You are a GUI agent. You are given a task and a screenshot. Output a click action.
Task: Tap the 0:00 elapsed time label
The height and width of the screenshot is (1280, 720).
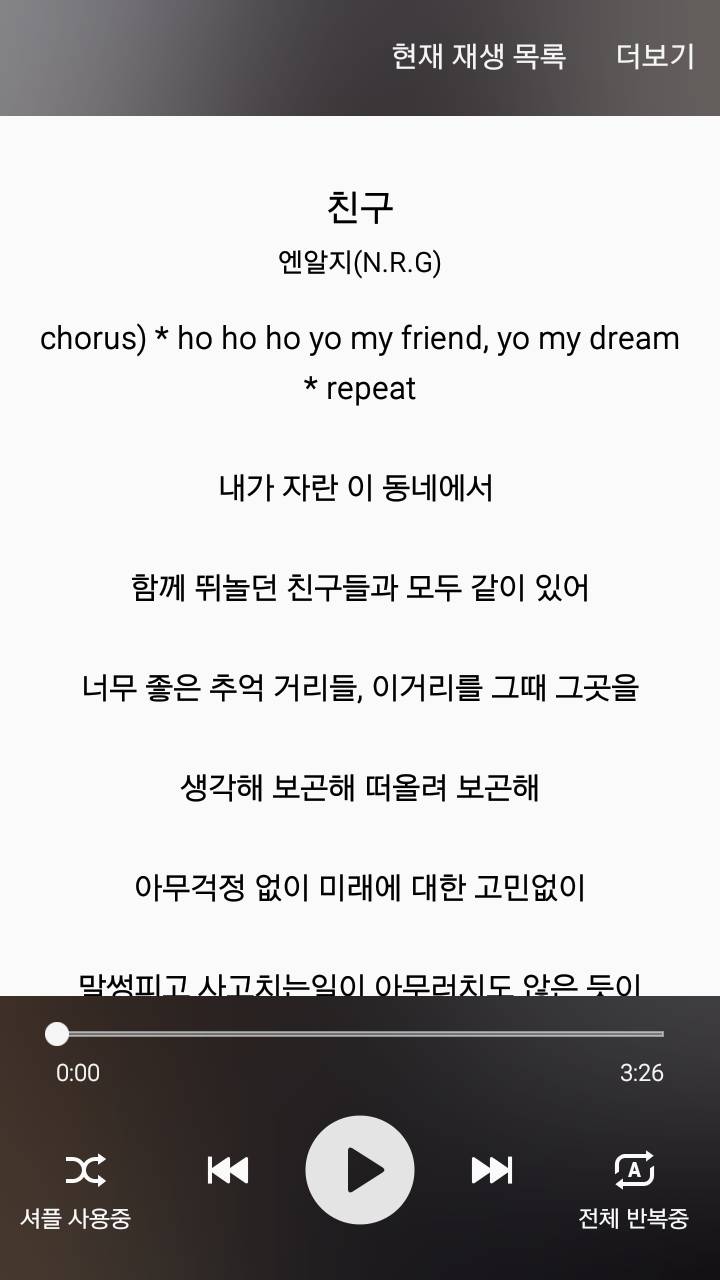pos(76,1072)
